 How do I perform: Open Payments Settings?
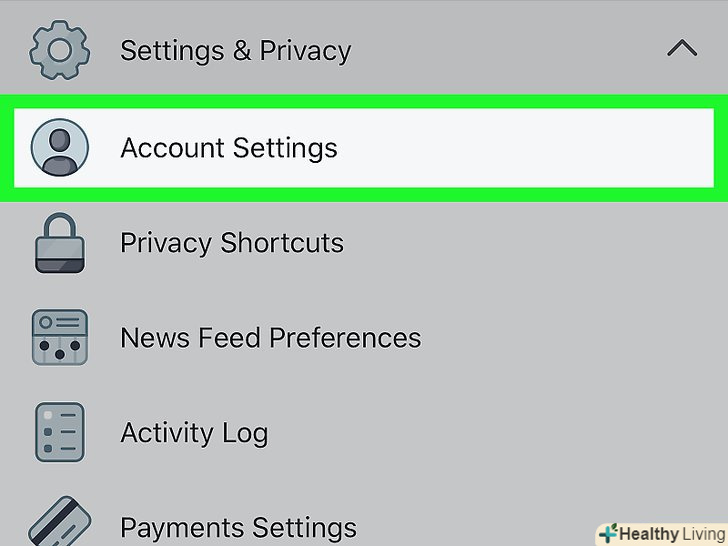click(x=238, y=526)
